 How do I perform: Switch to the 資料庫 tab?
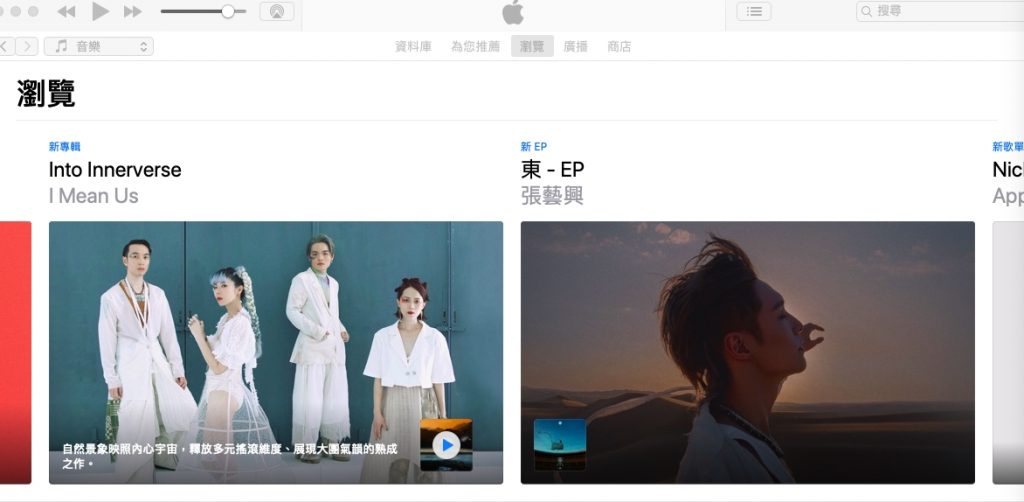point(413,46)
